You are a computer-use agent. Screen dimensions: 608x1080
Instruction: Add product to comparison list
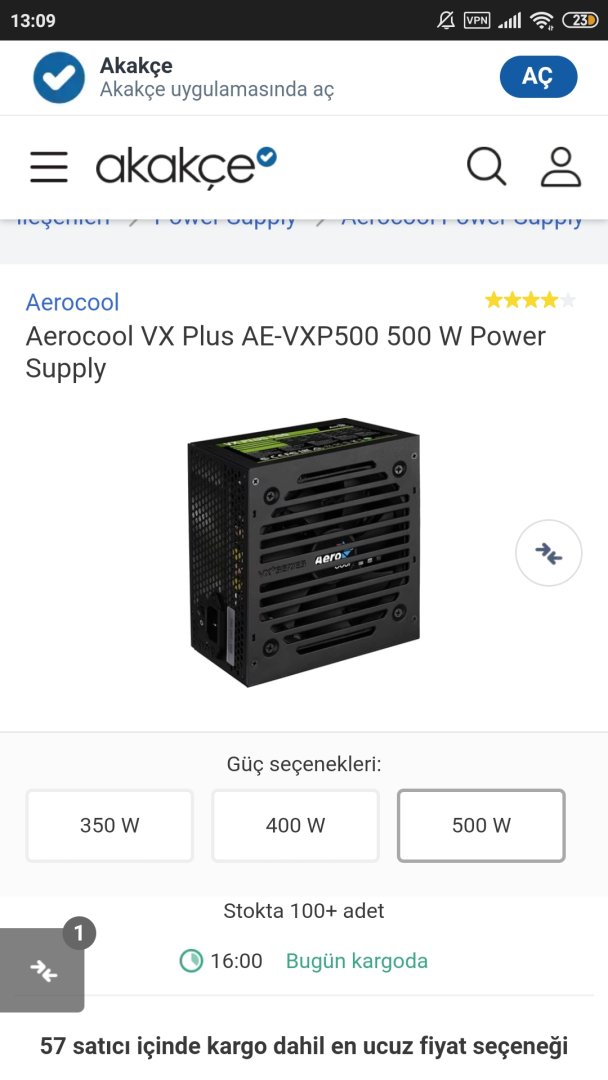pos(548,552)
